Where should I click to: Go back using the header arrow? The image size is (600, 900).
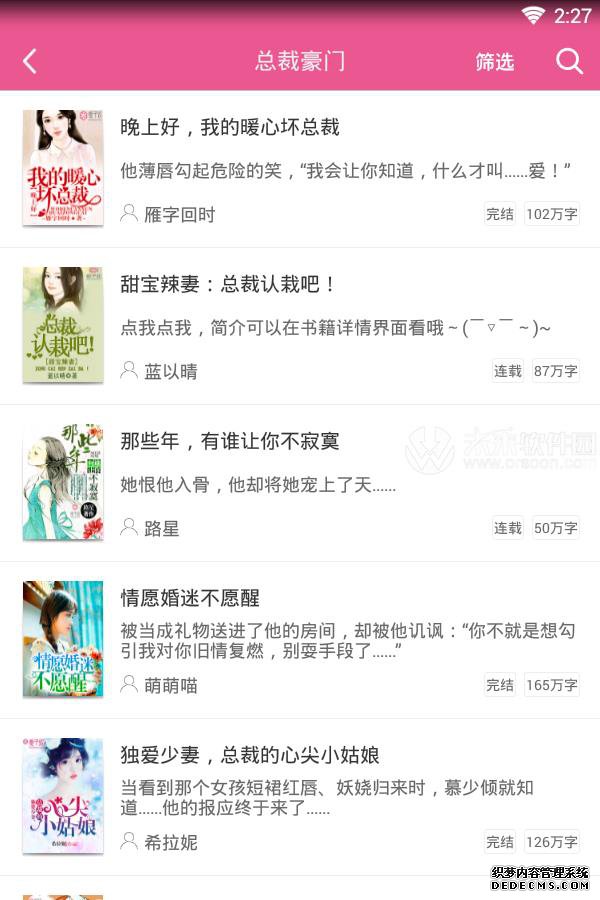[x=30, y=61]
